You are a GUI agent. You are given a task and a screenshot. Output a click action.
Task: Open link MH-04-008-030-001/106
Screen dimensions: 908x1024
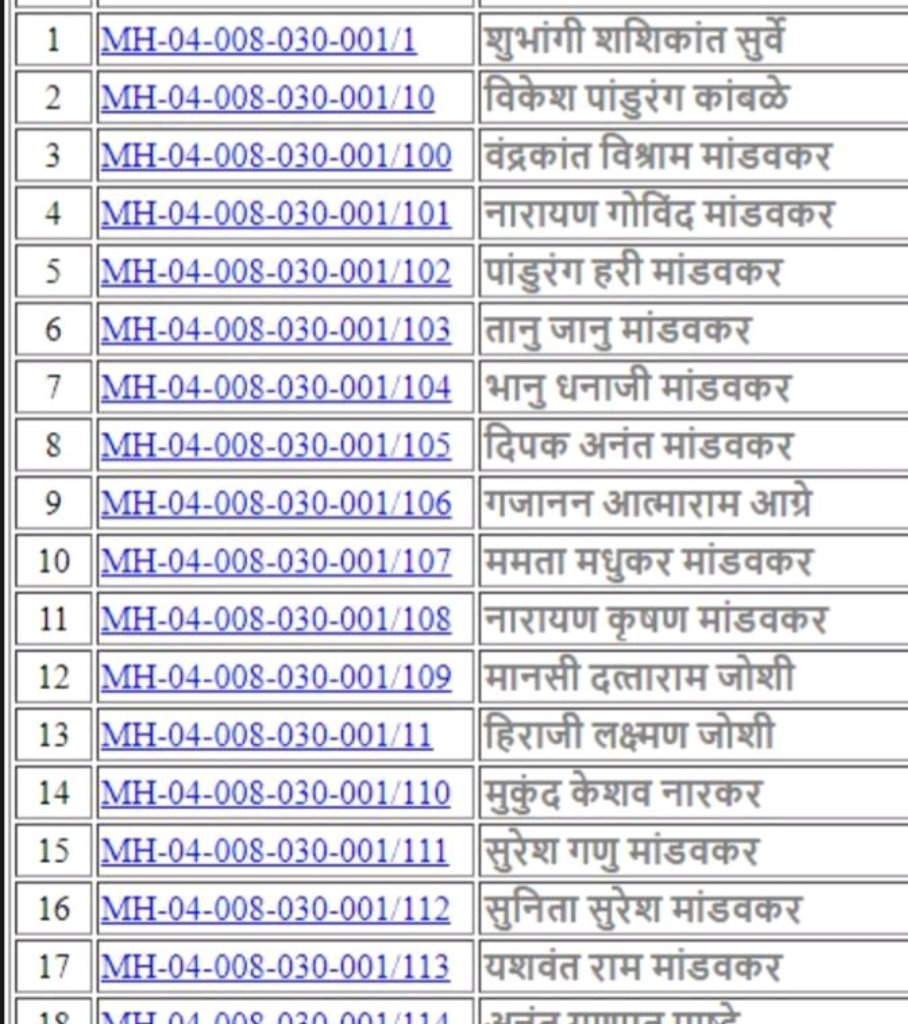click(x=276, y=504)
